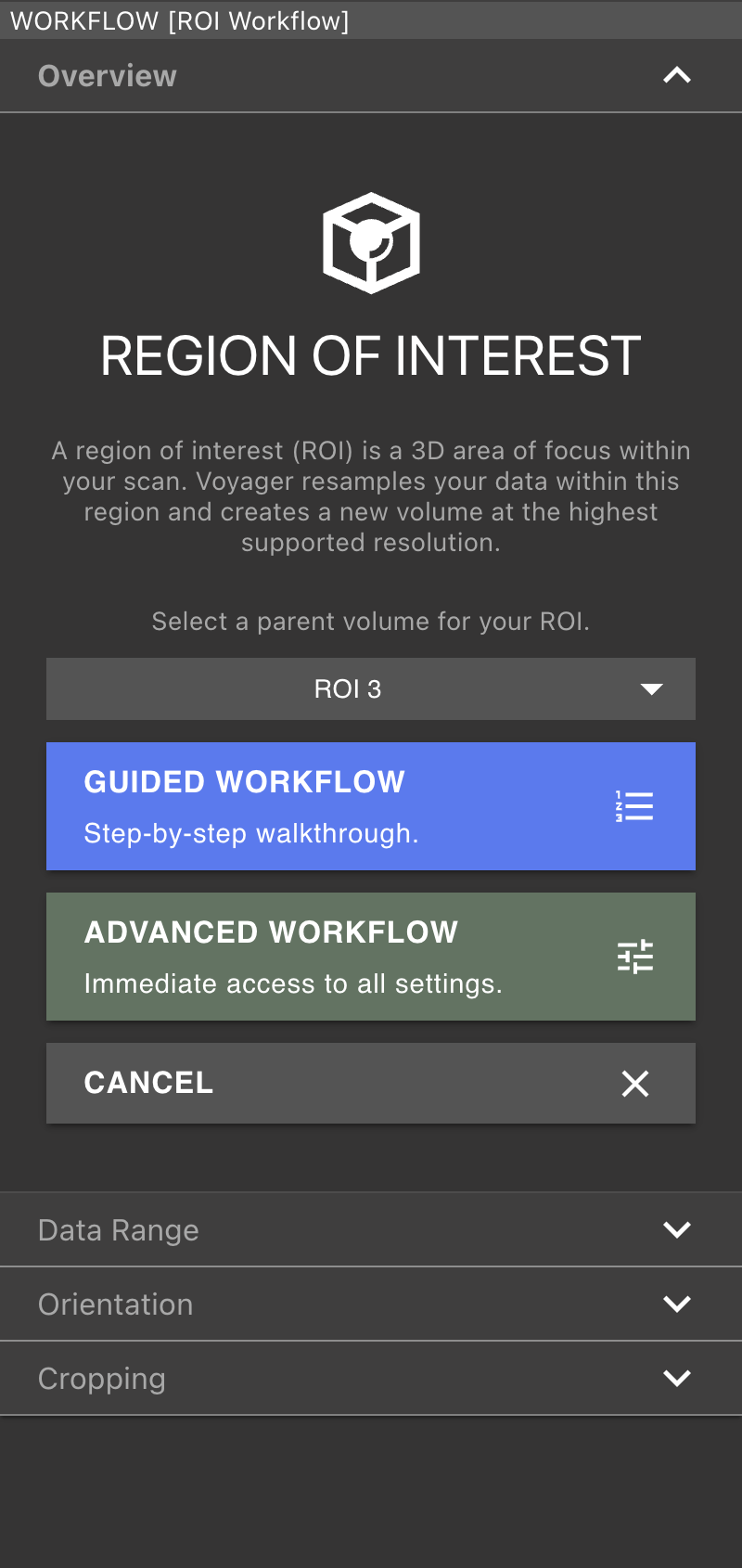
Task: Expand the Cropping section
Action: point(371,1379)
